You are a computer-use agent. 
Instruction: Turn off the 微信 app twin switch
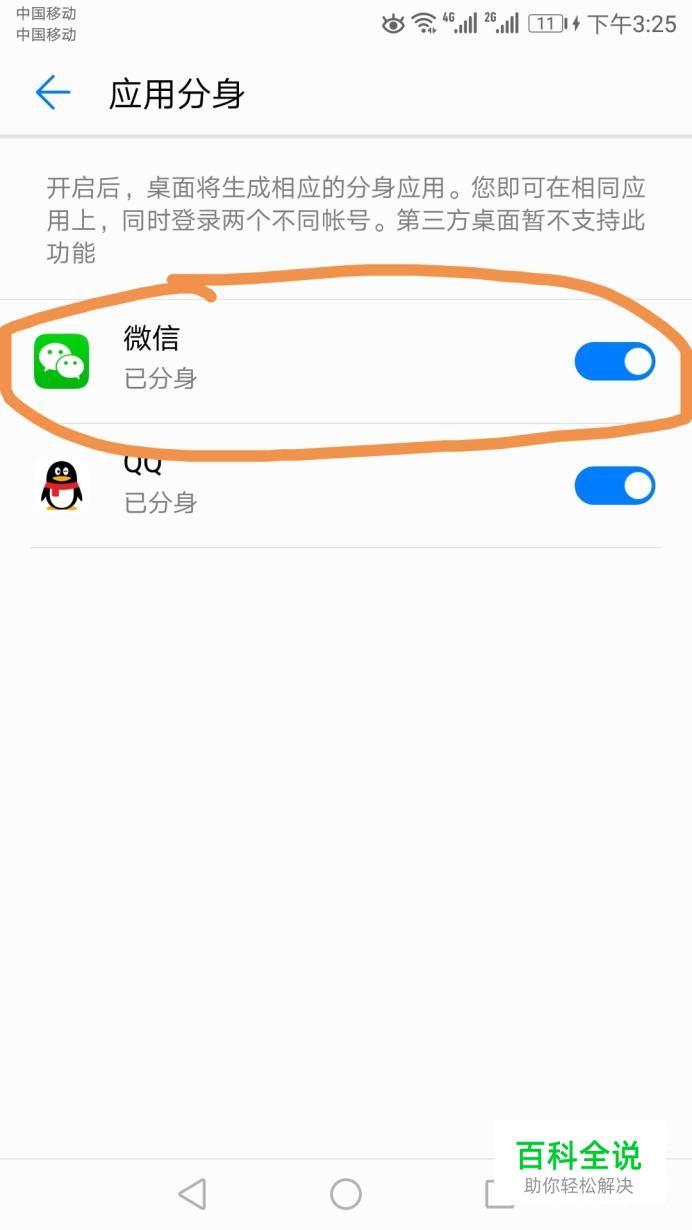pyautogui.click(x=614, y=362)
